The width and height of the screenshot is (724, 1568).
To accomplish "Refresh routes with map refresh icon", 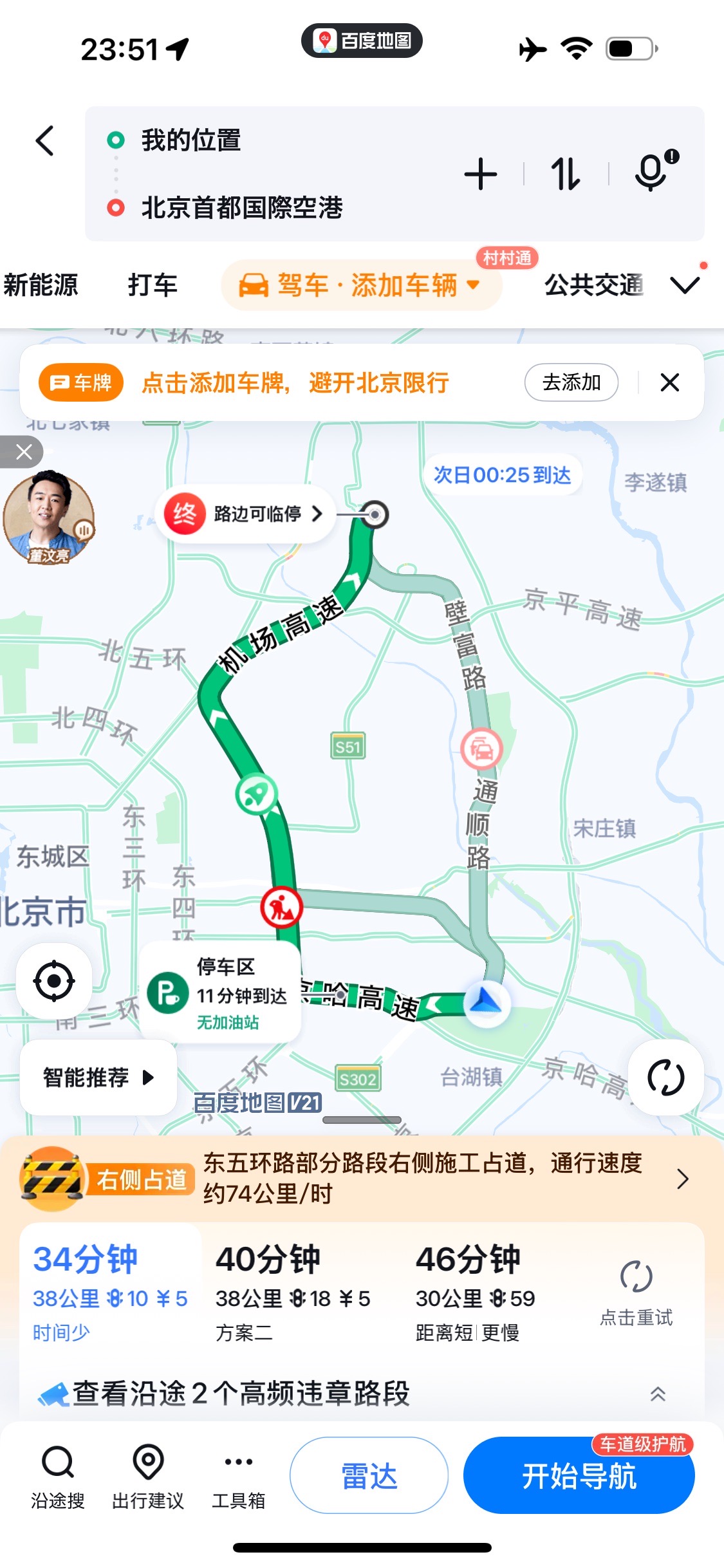I will coord(665,1078).
